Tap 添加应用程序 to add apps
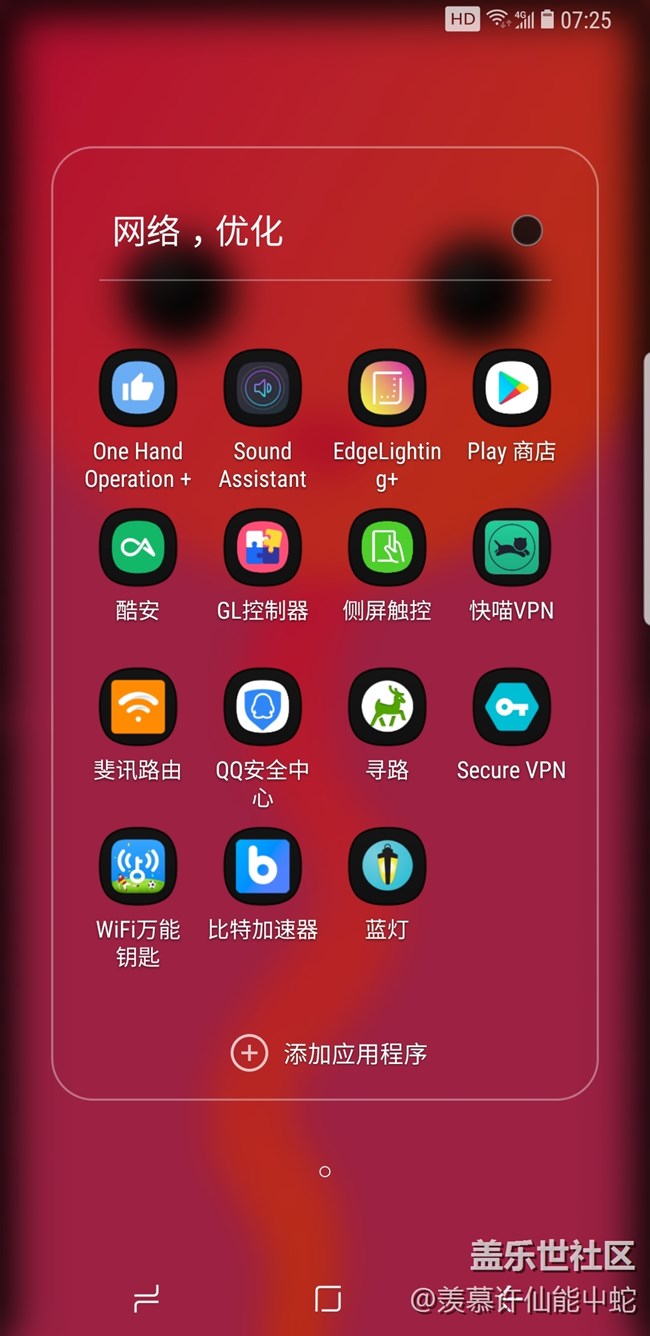 [x=330, y=1053]
